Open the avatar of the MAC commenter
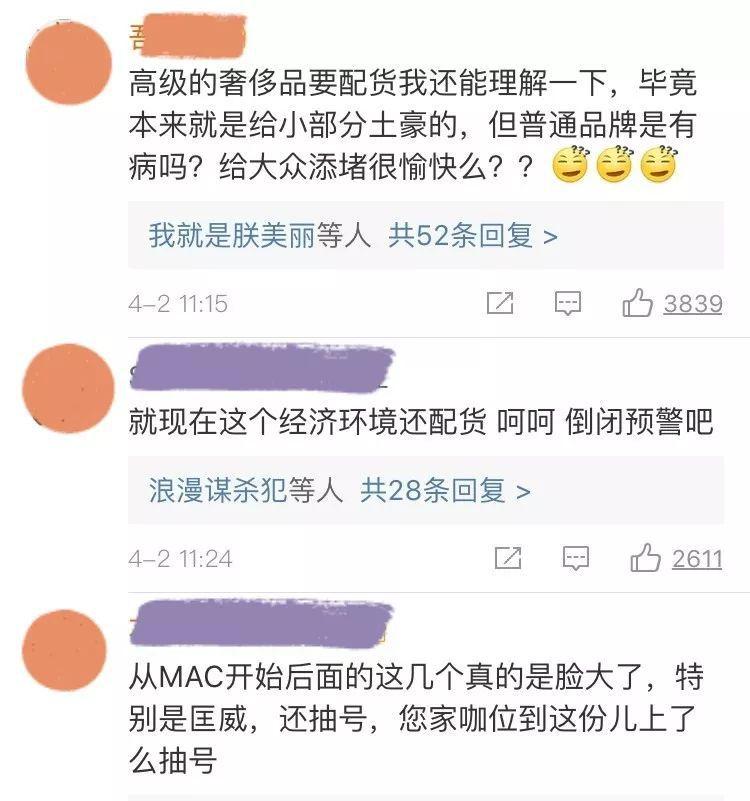Screen dimensions: 750x801 (64, 649)
